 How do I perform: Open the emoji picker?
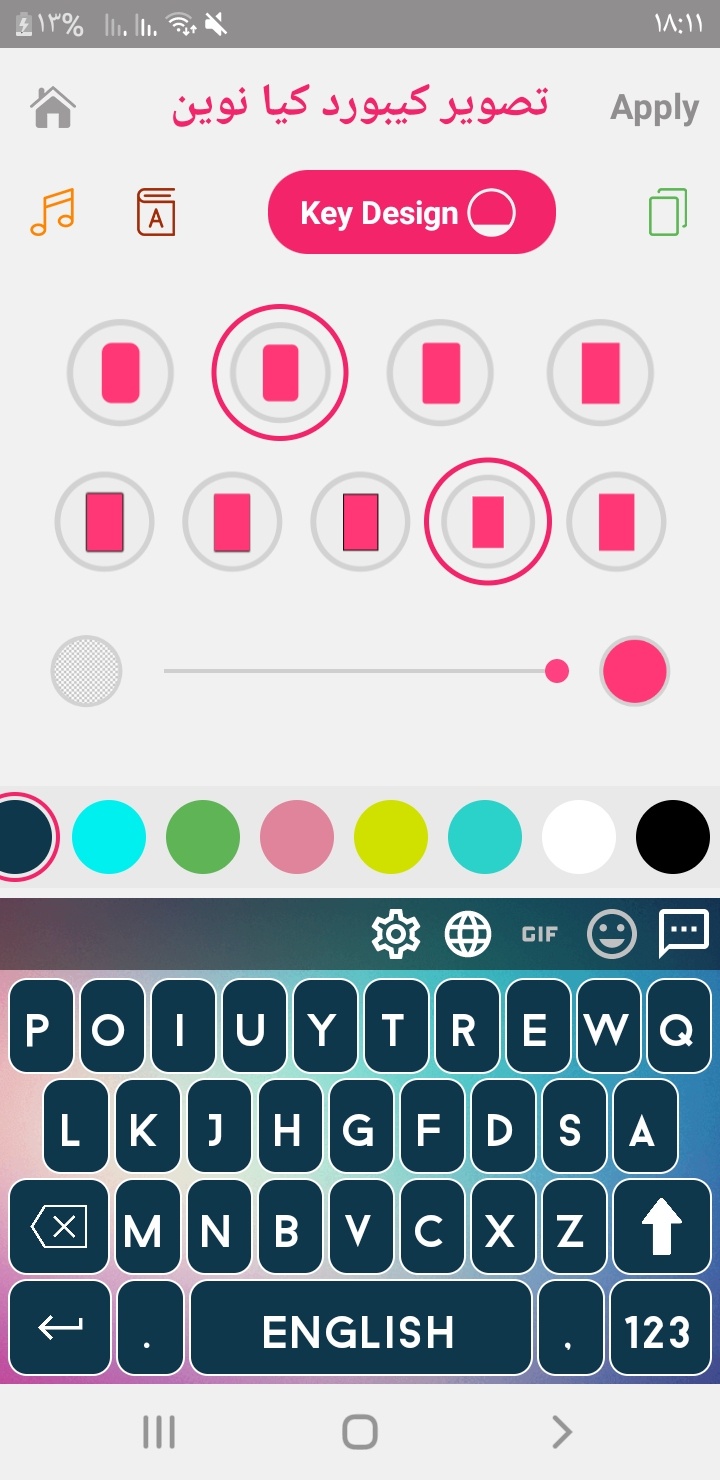(611, 935)
